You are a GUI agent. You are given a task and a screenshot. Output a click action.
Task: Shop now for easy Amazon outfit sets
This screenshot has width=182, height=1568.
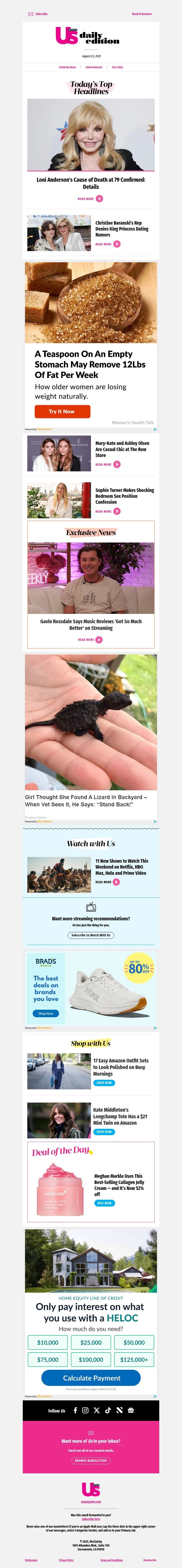click(x=104, y=1083)
